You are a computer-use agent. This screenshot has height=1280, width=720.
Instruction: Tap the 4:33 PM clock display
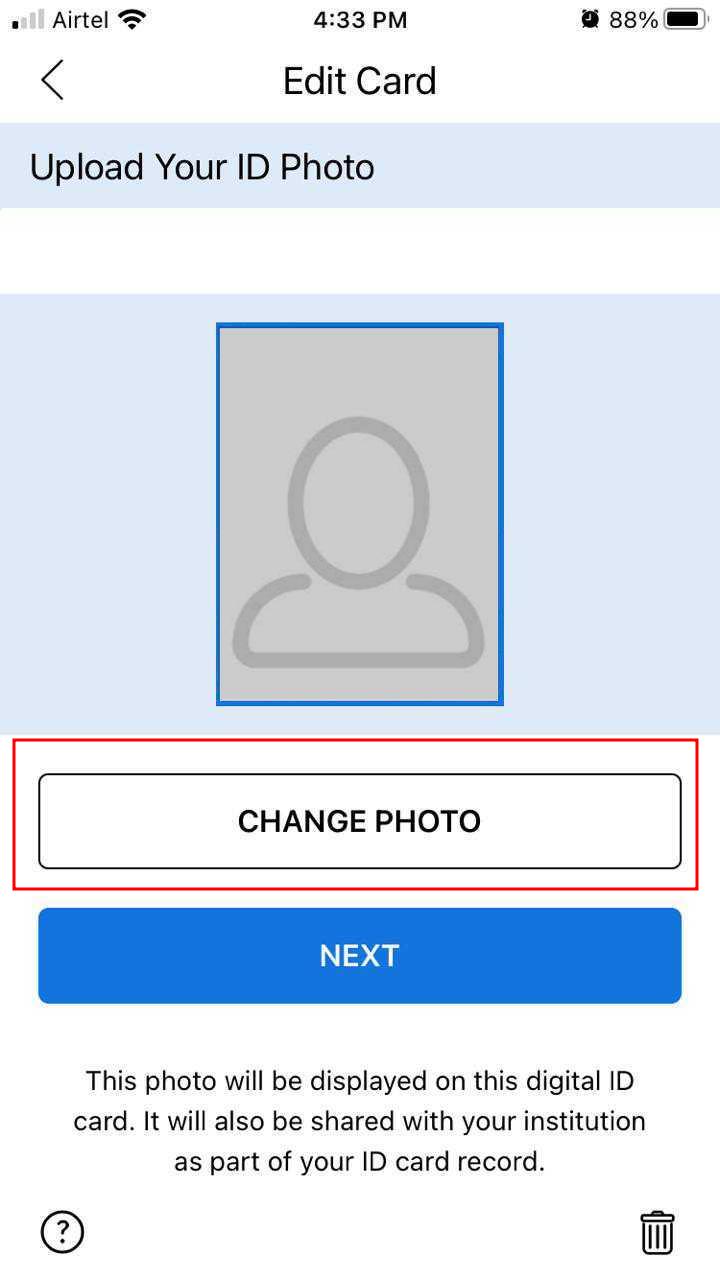tap(359, 18)
